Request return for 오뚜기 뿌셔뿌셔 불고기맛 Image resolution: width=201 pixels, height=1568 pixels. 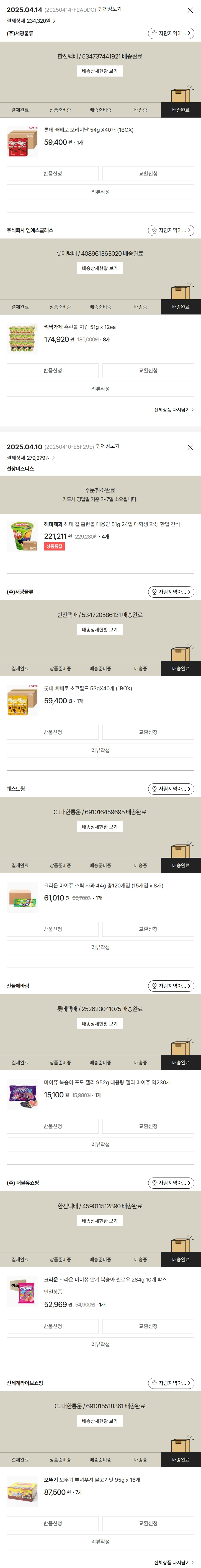point(53,1523)
